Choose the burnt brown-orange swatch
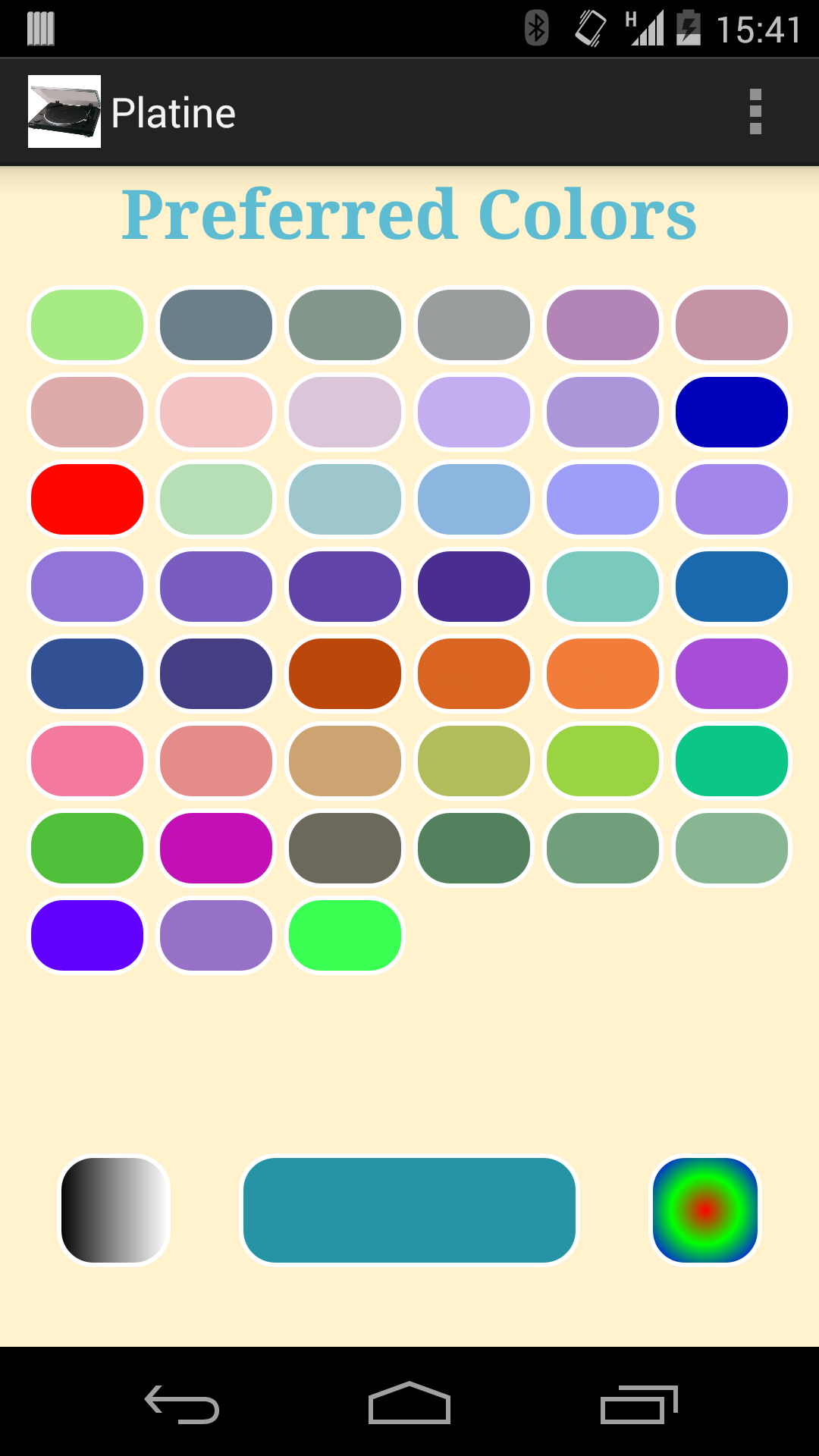Viewport: 819px width, 1456px height. coord(345,673)
